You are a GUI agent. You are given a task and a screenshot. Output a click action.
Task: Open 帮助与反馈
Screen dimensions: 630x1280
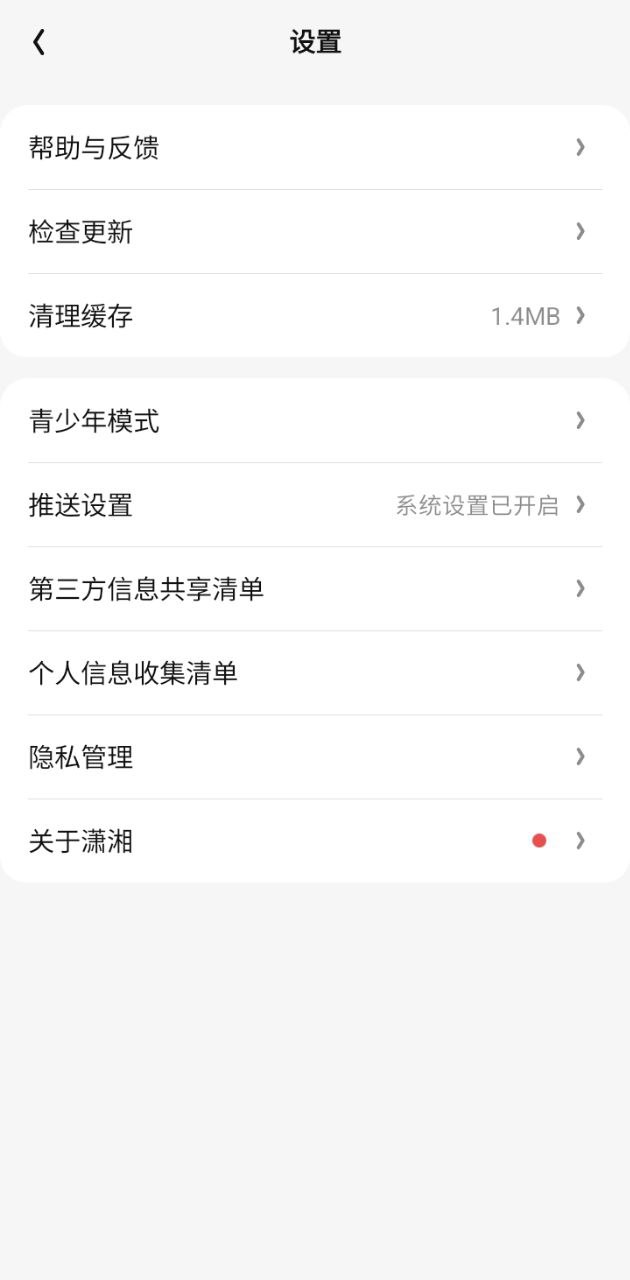point(314,148)
